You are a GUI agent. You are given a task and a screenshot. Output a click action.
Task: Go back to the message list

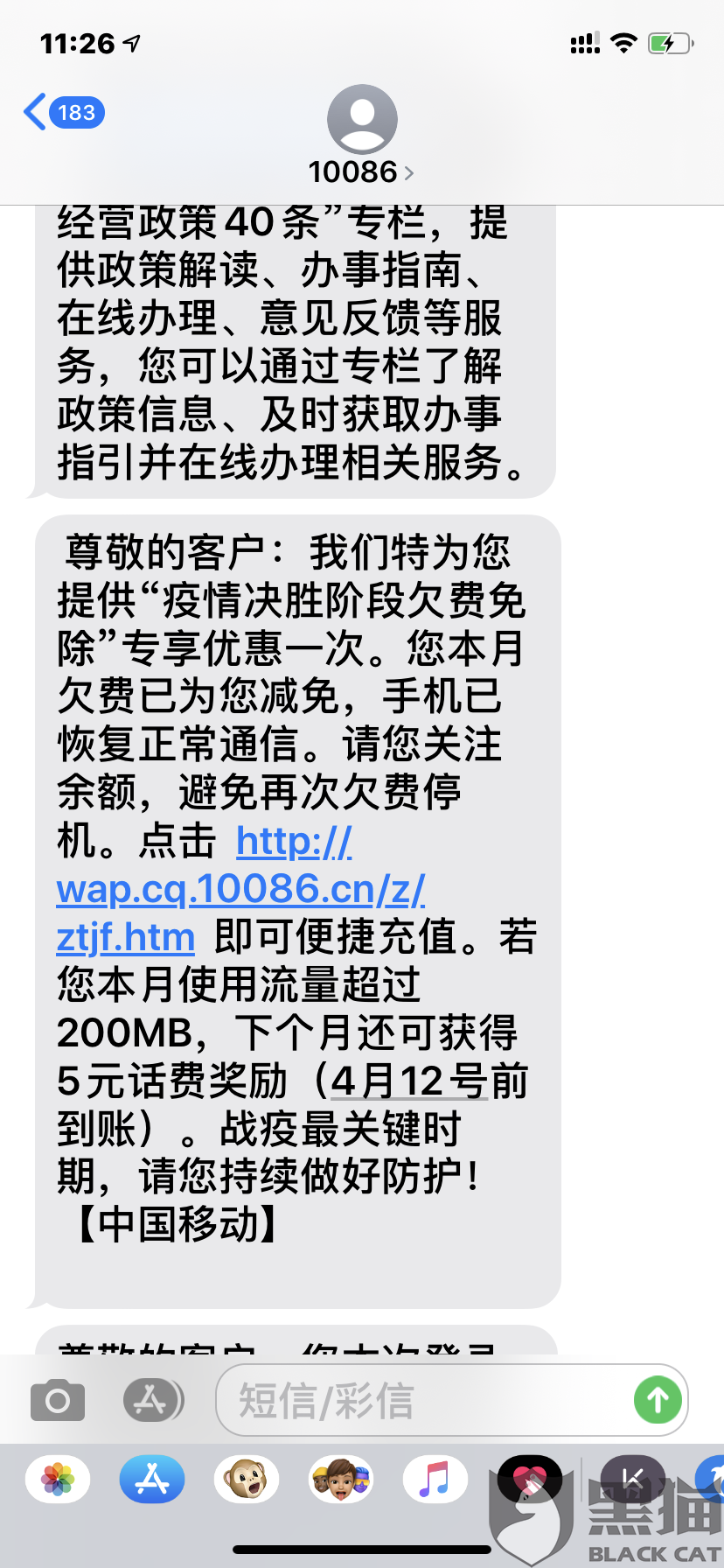click(x=64, y=113)
